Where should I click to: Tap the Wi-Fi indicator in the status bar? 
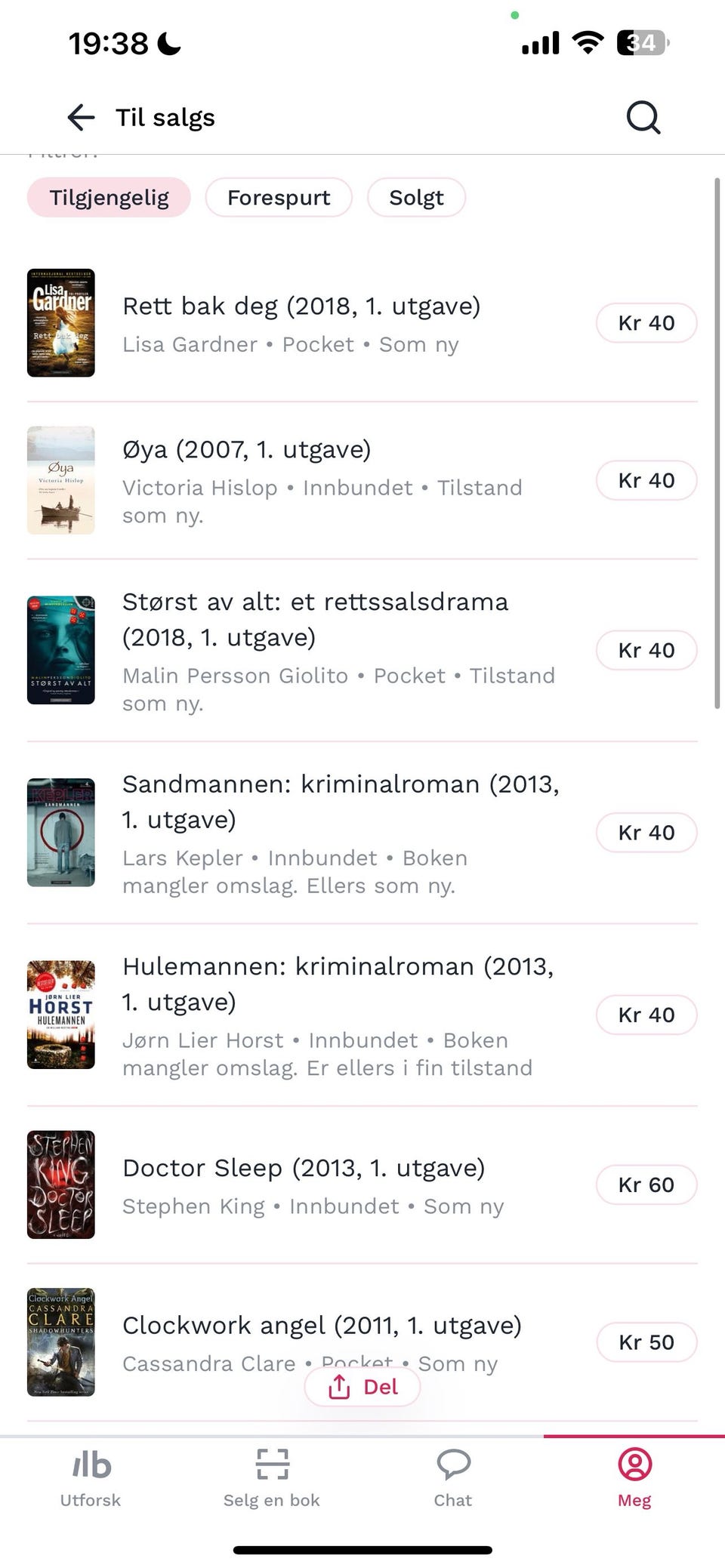coord(588,42)
